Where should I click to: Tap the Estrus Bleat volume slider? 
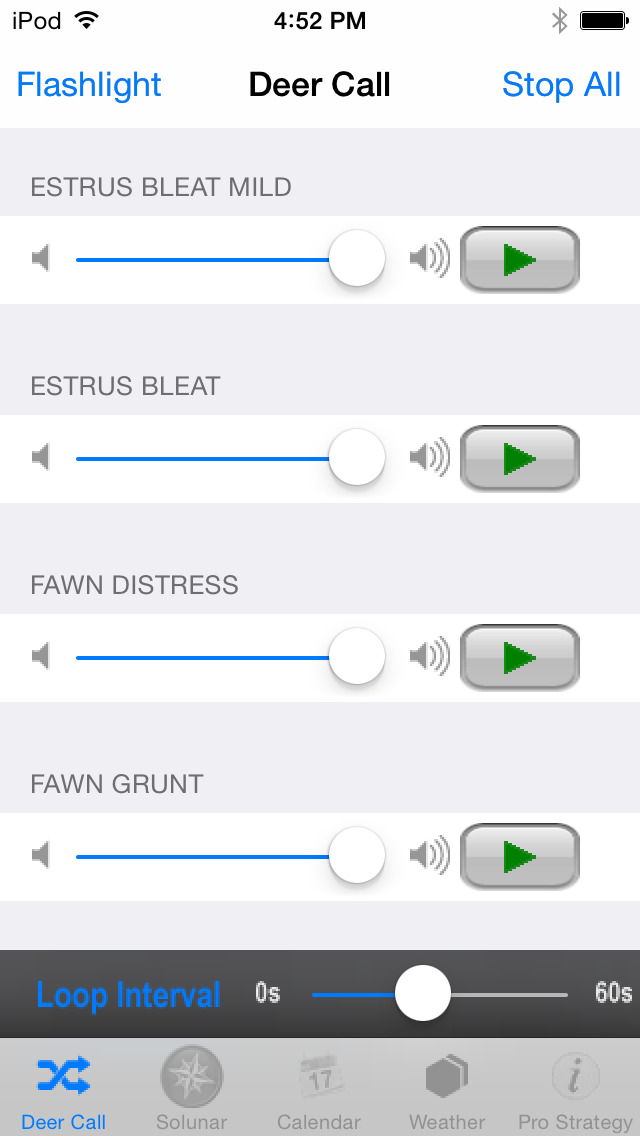click(x=230, y=459)
